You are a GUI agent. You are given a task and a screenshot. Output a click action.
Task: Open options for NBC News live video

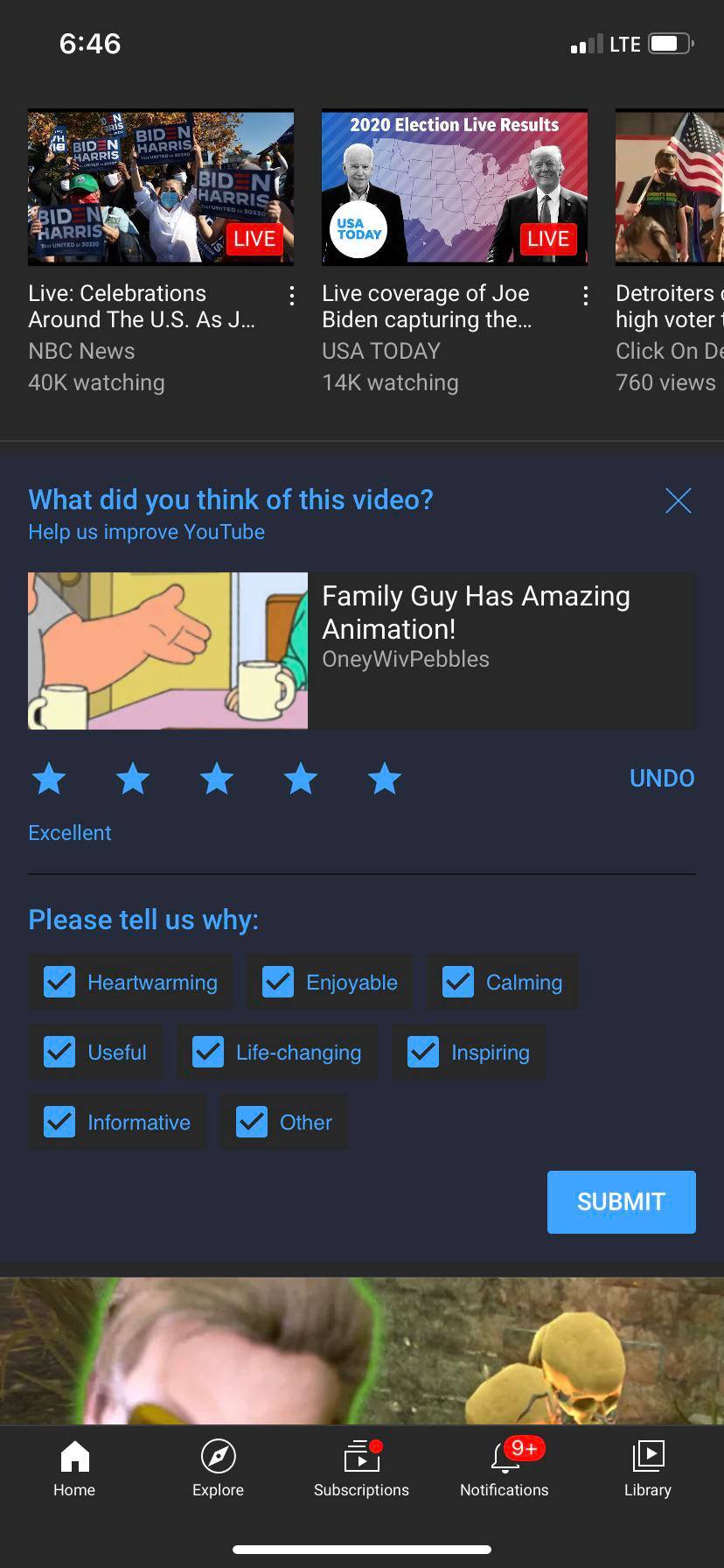(x=291, y=296)
